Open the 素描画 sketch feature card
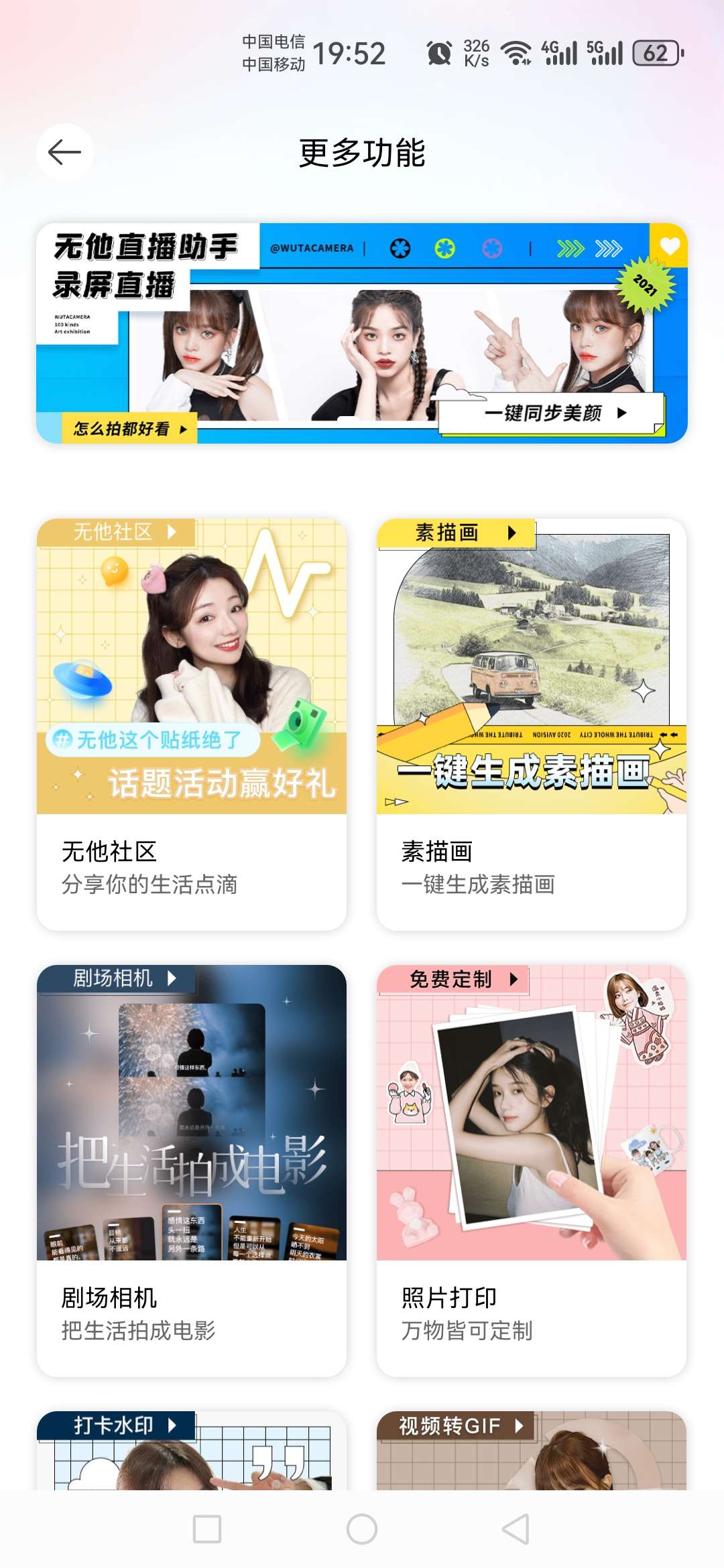This screenshot has height=1568, width=724. pyautogui.click(x=531, y=724)
